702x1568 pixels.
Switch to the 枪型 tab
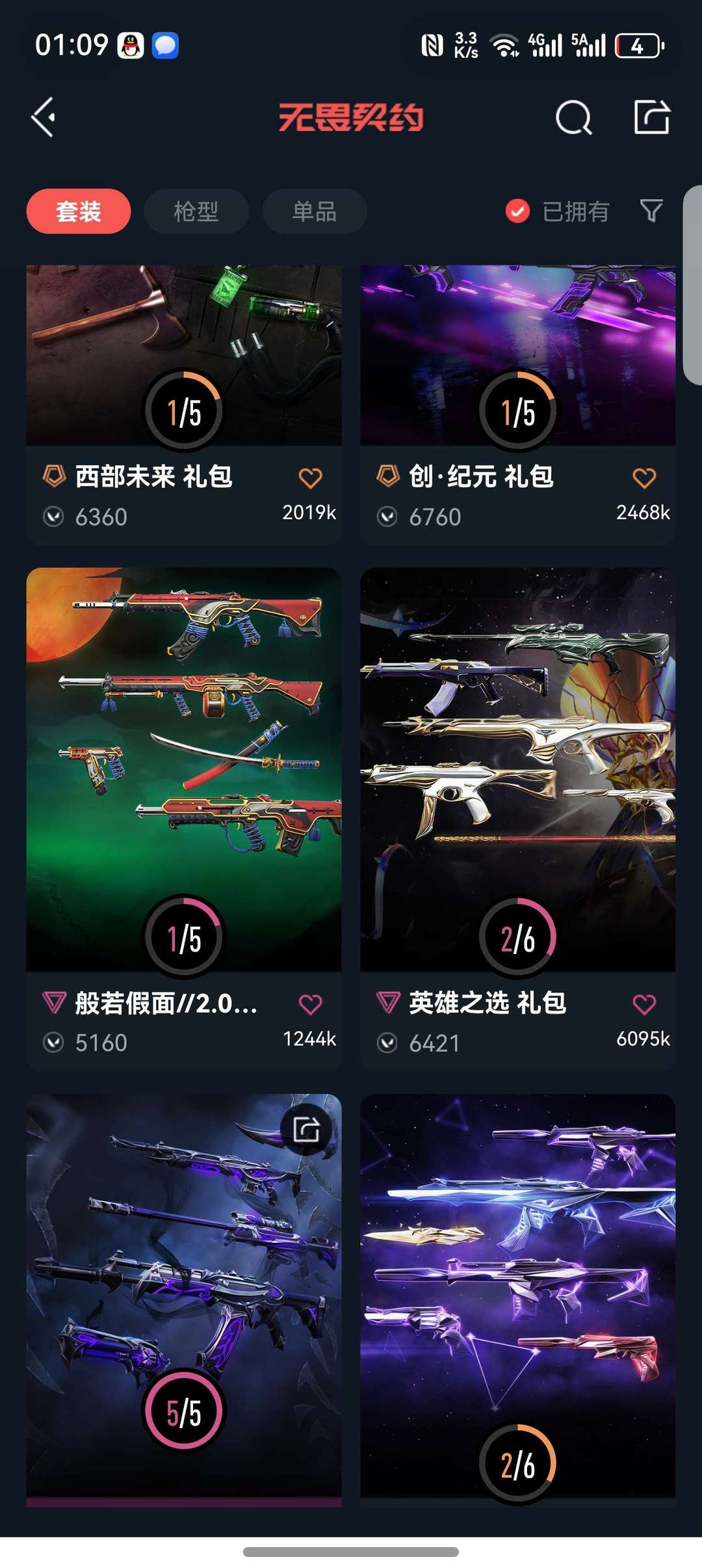click(196, 211)
